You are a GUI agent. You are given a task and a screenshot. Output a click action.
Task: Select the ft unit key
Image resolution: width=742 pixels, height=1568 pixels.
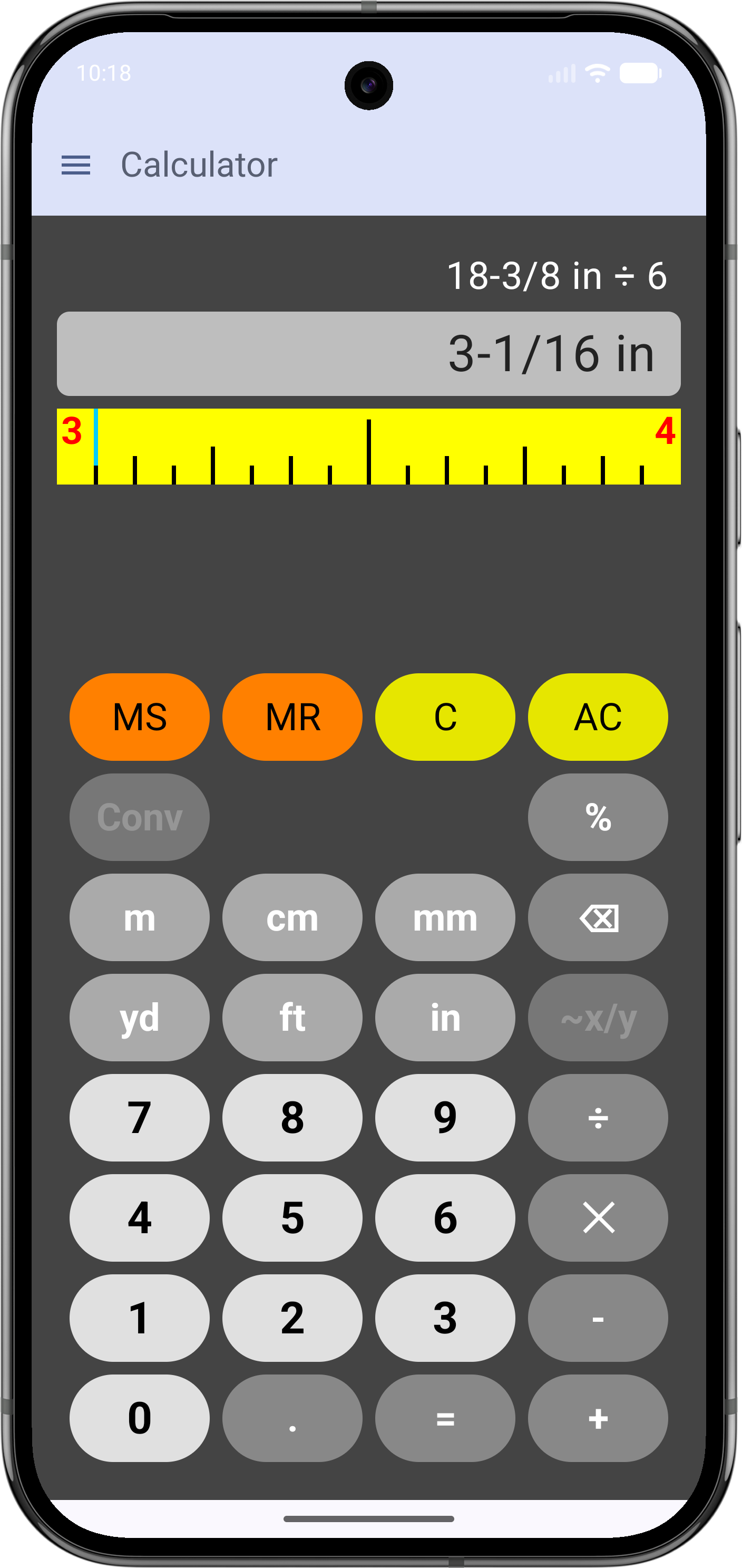pyautogui.click(x=292, y=1017)
